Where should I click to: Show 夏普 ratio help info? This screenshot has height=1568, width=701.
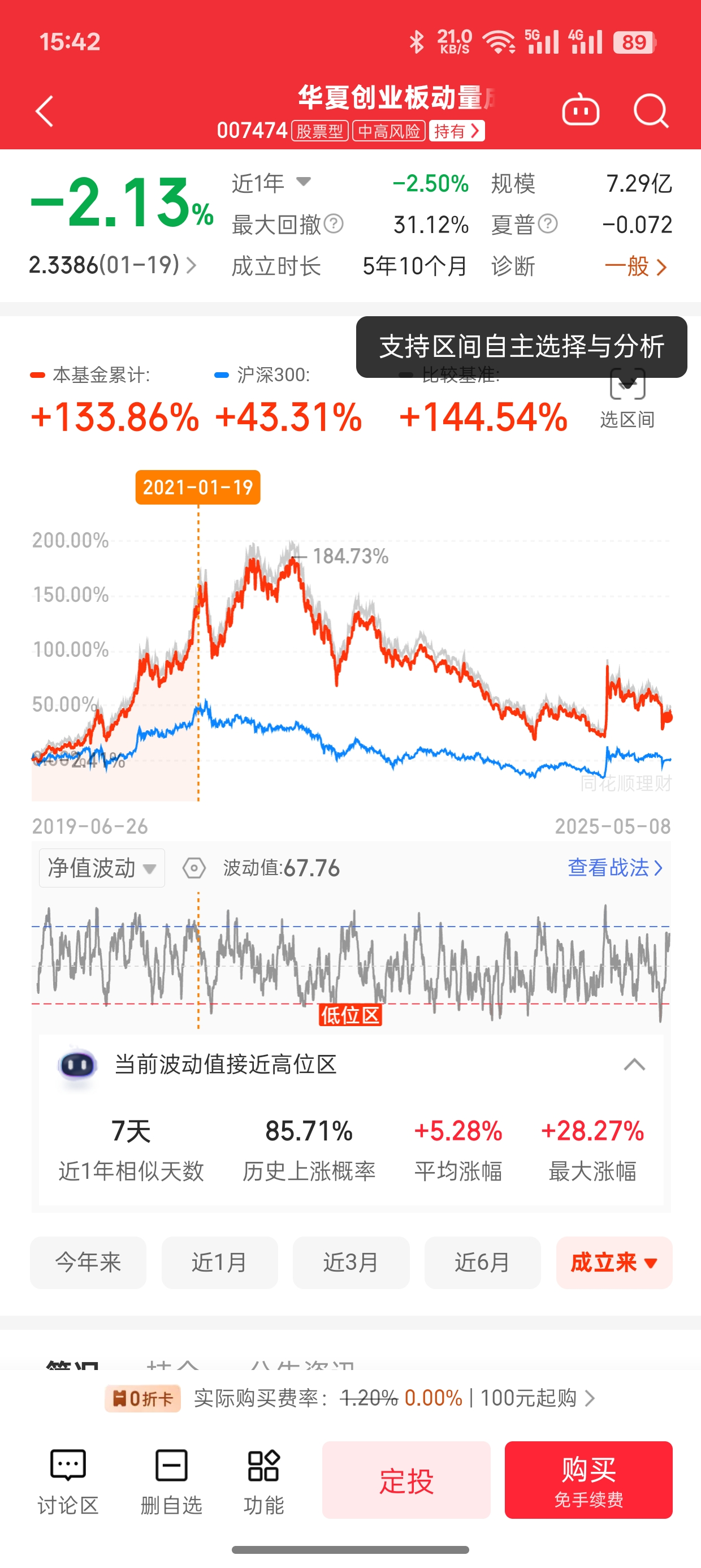click(x=548, y=224)
